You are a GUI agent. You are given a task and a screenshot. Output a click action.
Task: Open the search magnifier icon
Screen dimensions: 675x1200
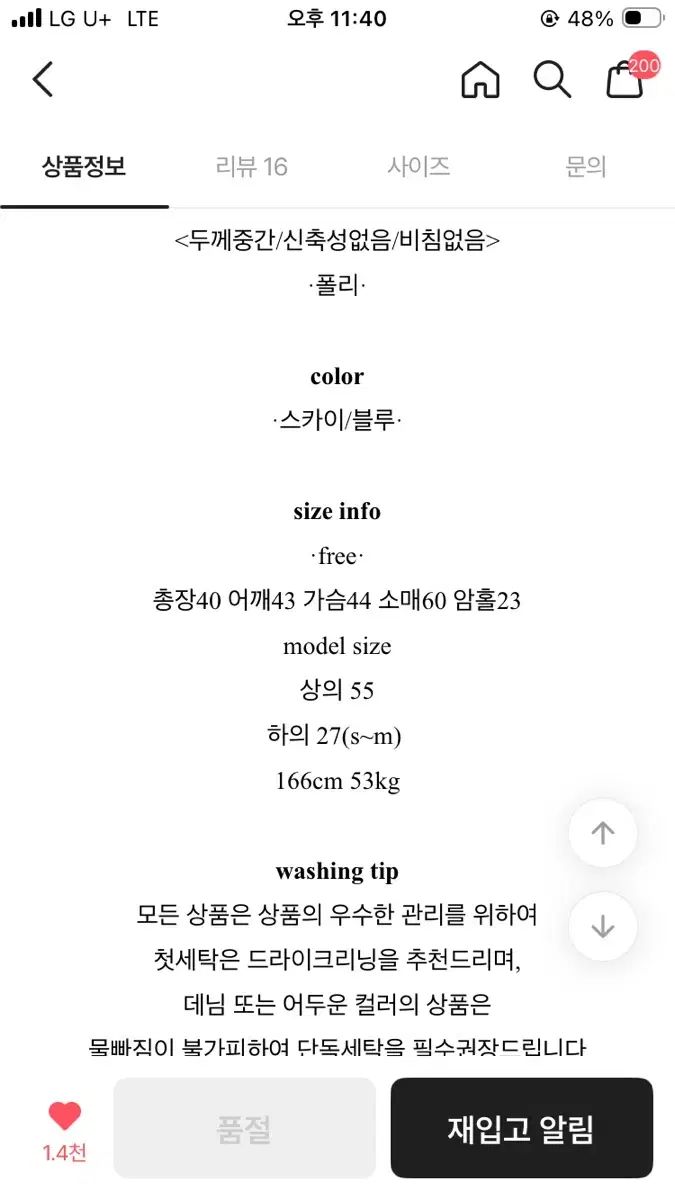click(551, 79)
